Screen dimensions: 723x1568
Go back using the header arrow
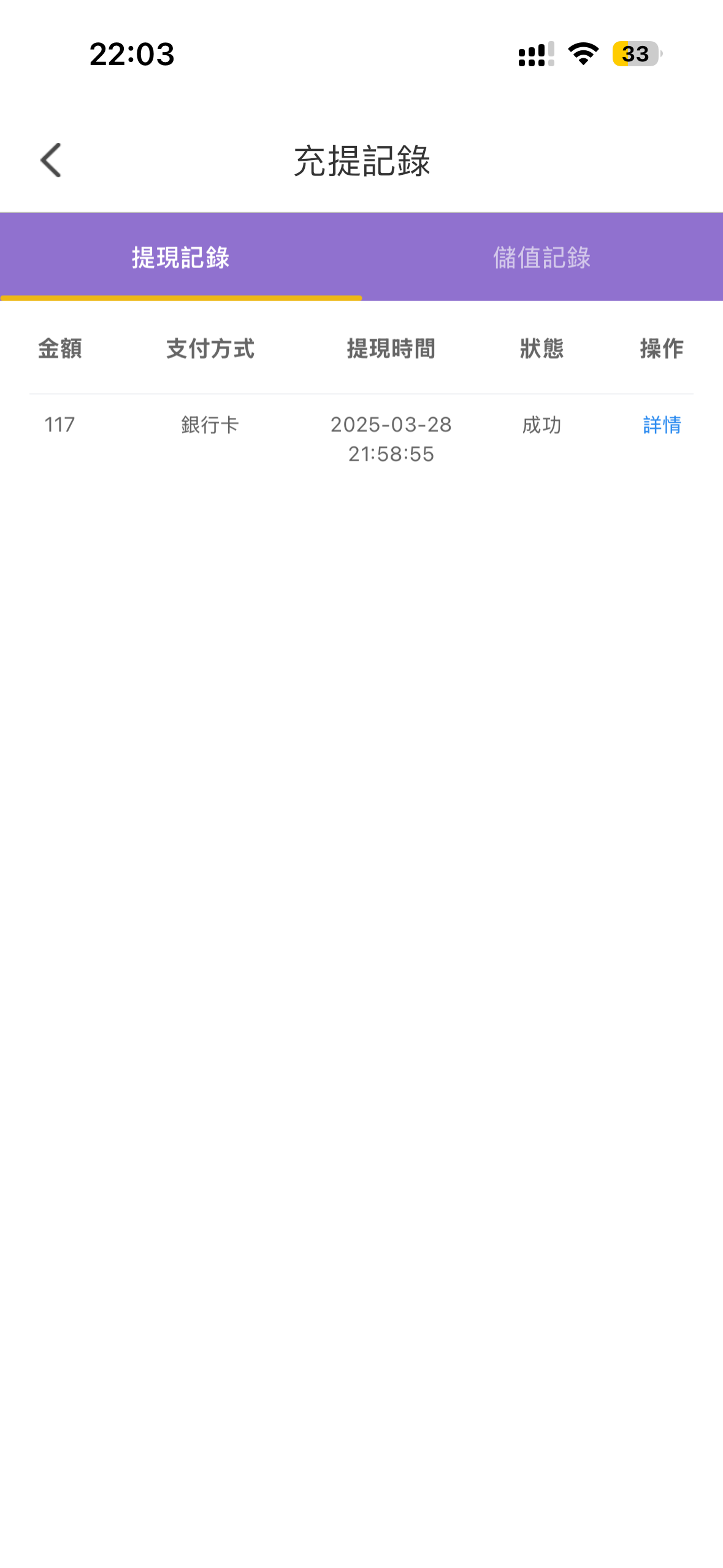point(51,160)
